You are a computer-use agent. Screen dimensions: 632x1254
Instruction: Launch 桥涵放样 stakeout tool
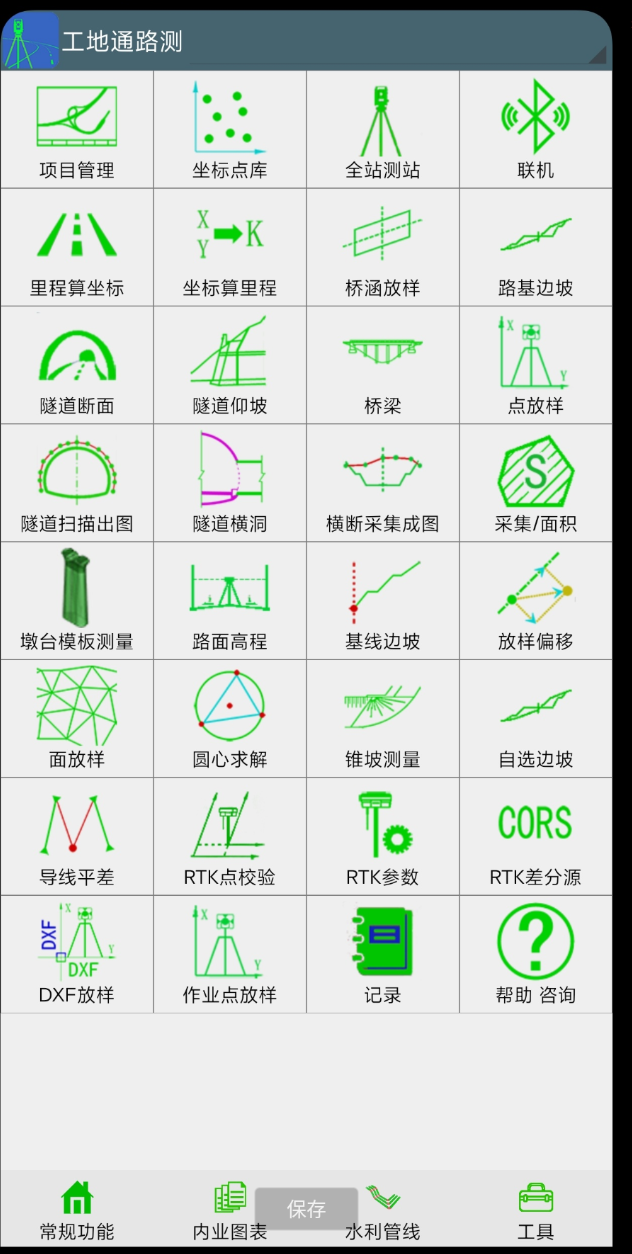383,248
